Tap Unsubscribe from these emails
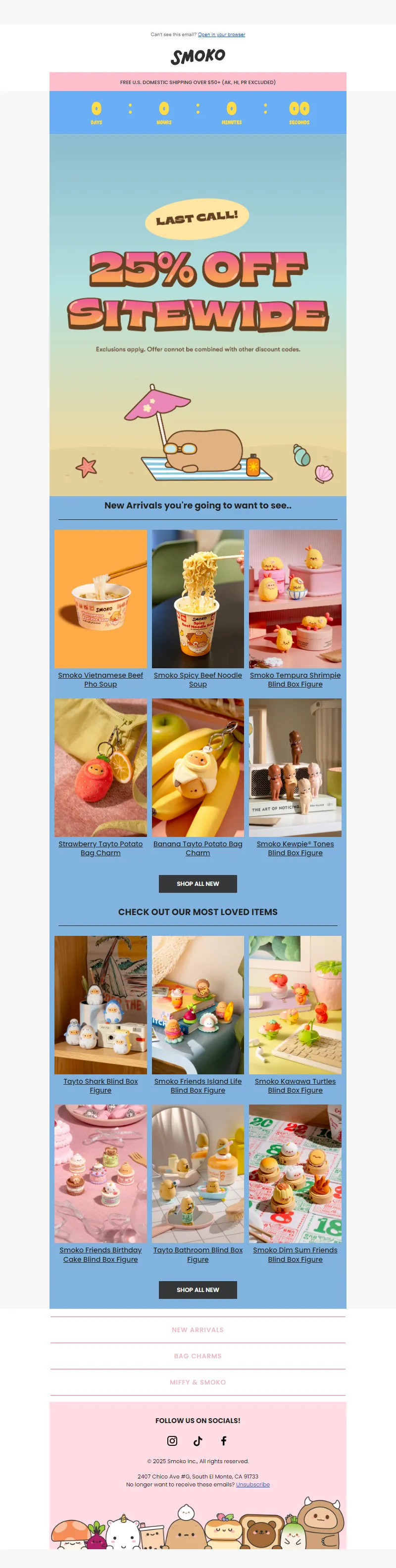 coord(253,1484)
